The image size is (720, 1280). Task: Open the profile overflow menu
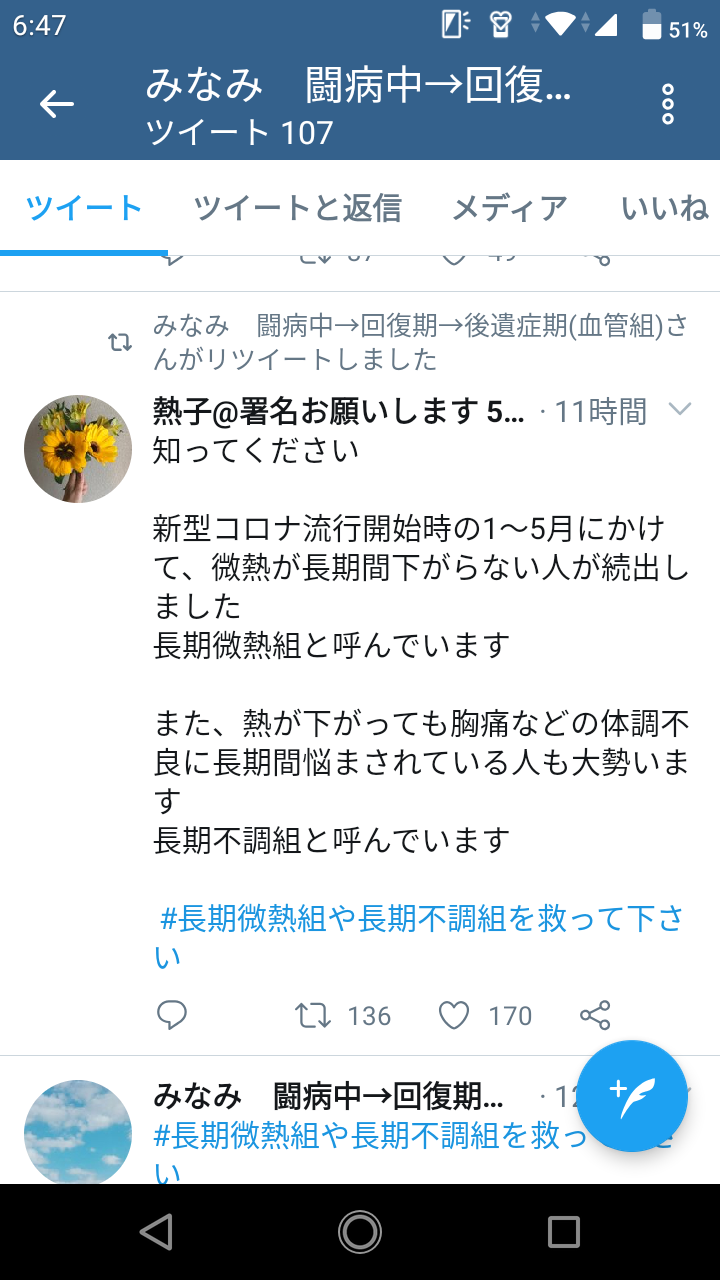point(668,105)
